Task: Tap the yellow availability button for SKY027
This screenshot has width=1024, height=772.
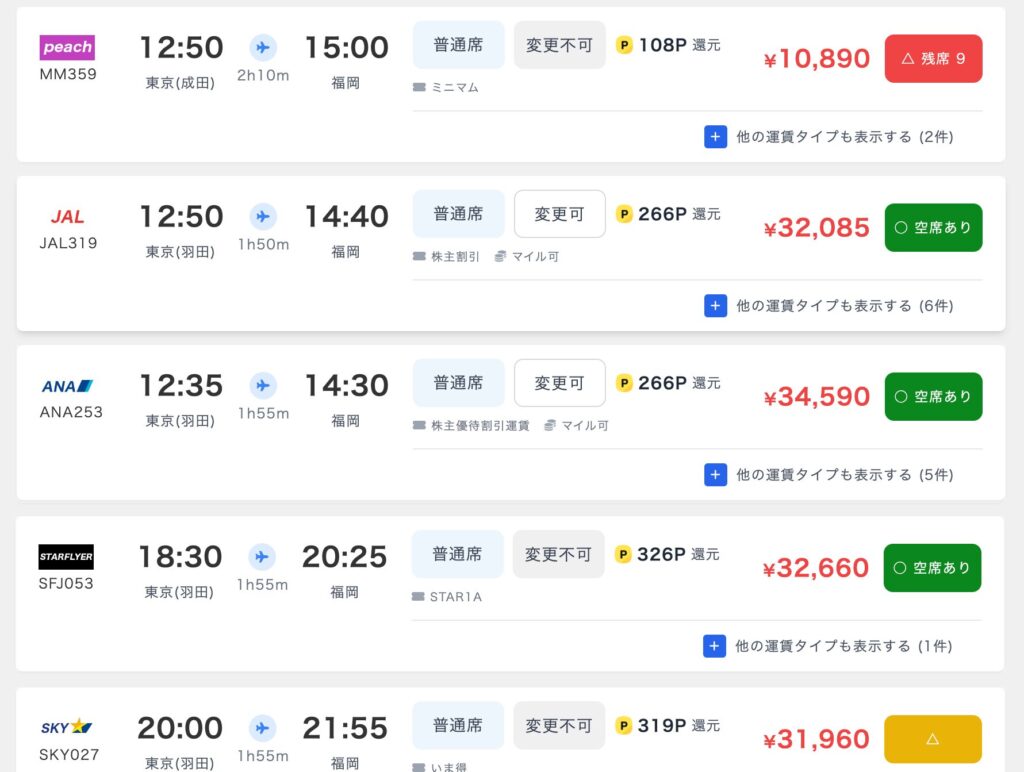Action: click(x=932, y=739)
